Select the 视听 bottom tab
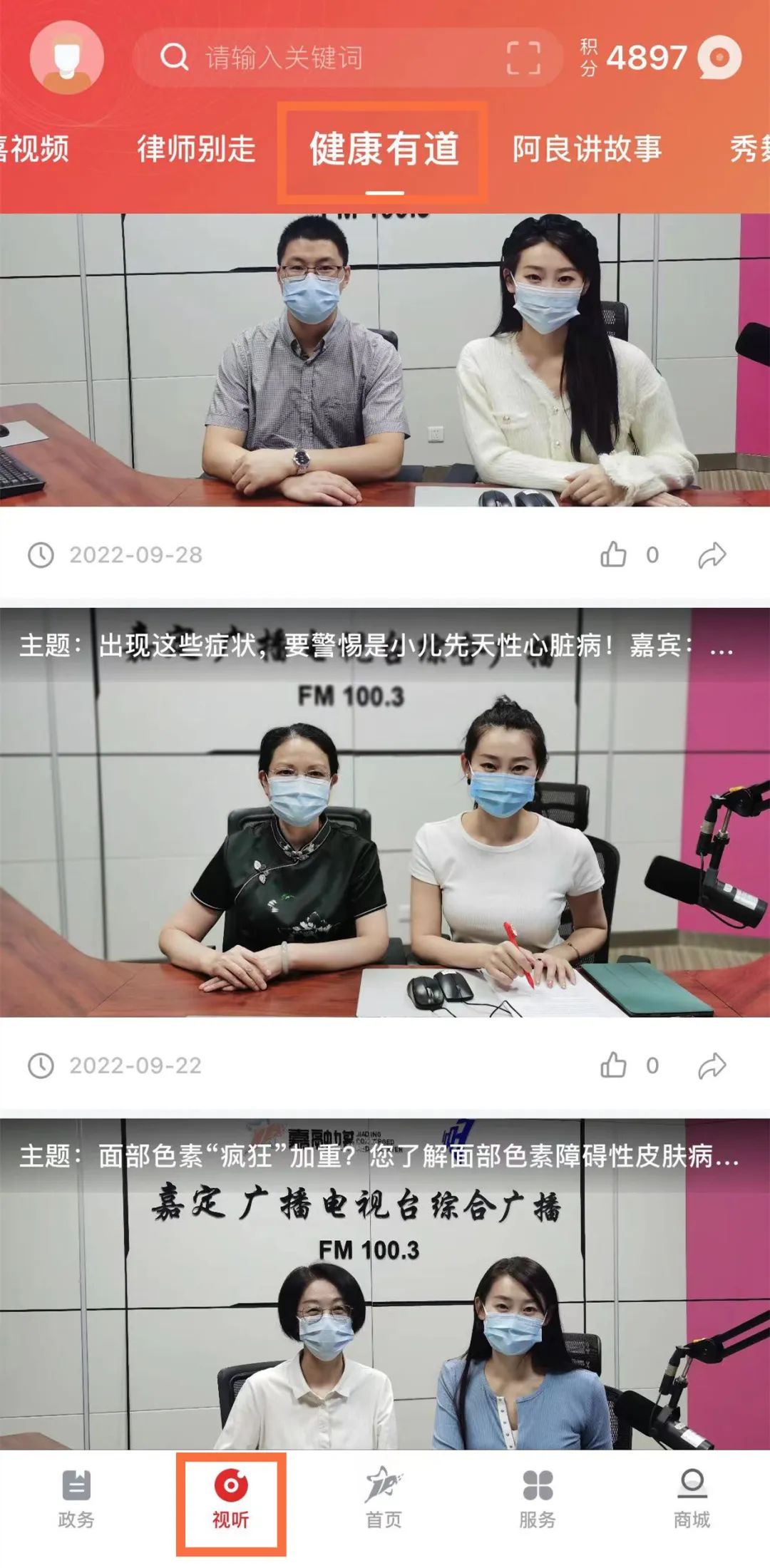Screen dimensions: 770x1568 231,1499
